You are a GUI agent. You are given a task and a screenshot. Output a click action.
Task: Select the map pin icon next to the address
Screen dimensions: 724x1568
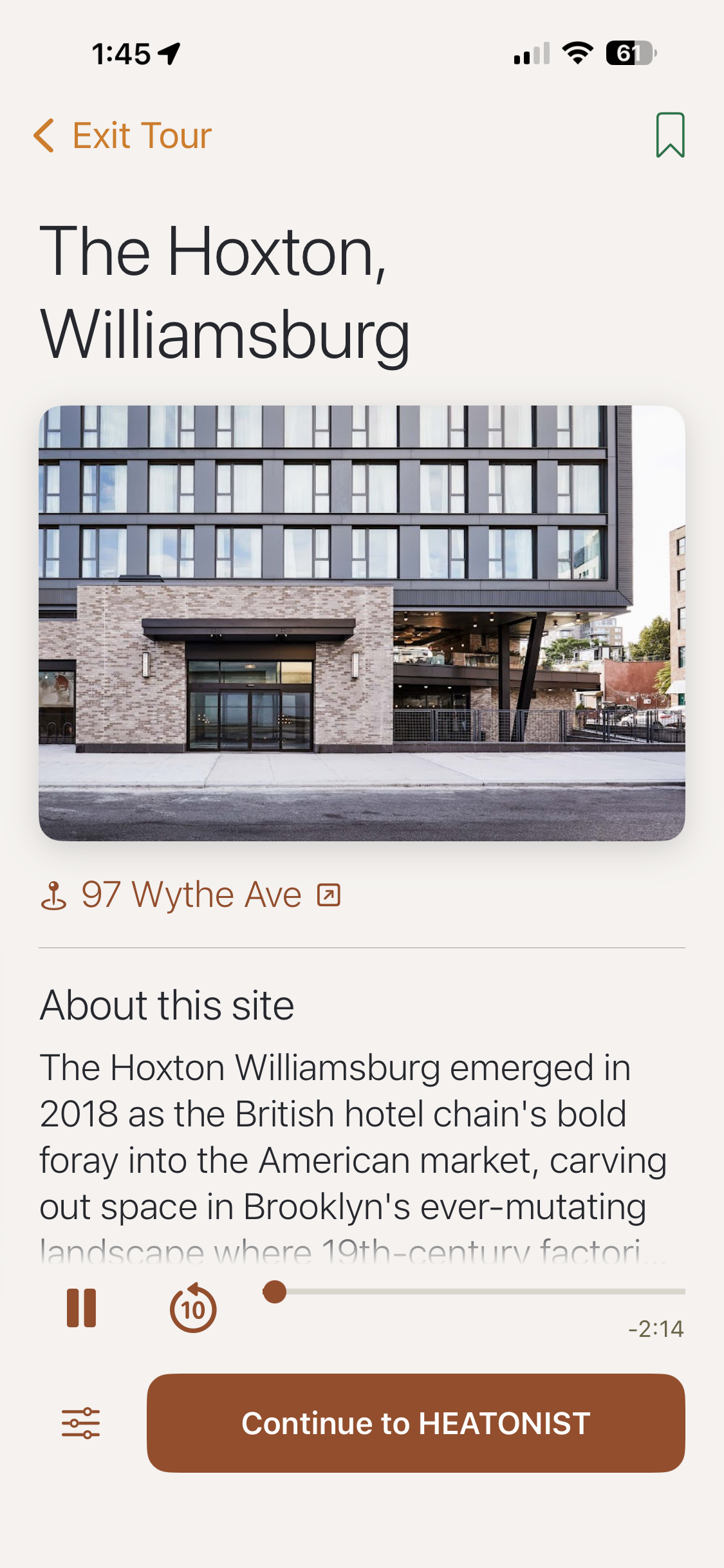click(55, 895)
